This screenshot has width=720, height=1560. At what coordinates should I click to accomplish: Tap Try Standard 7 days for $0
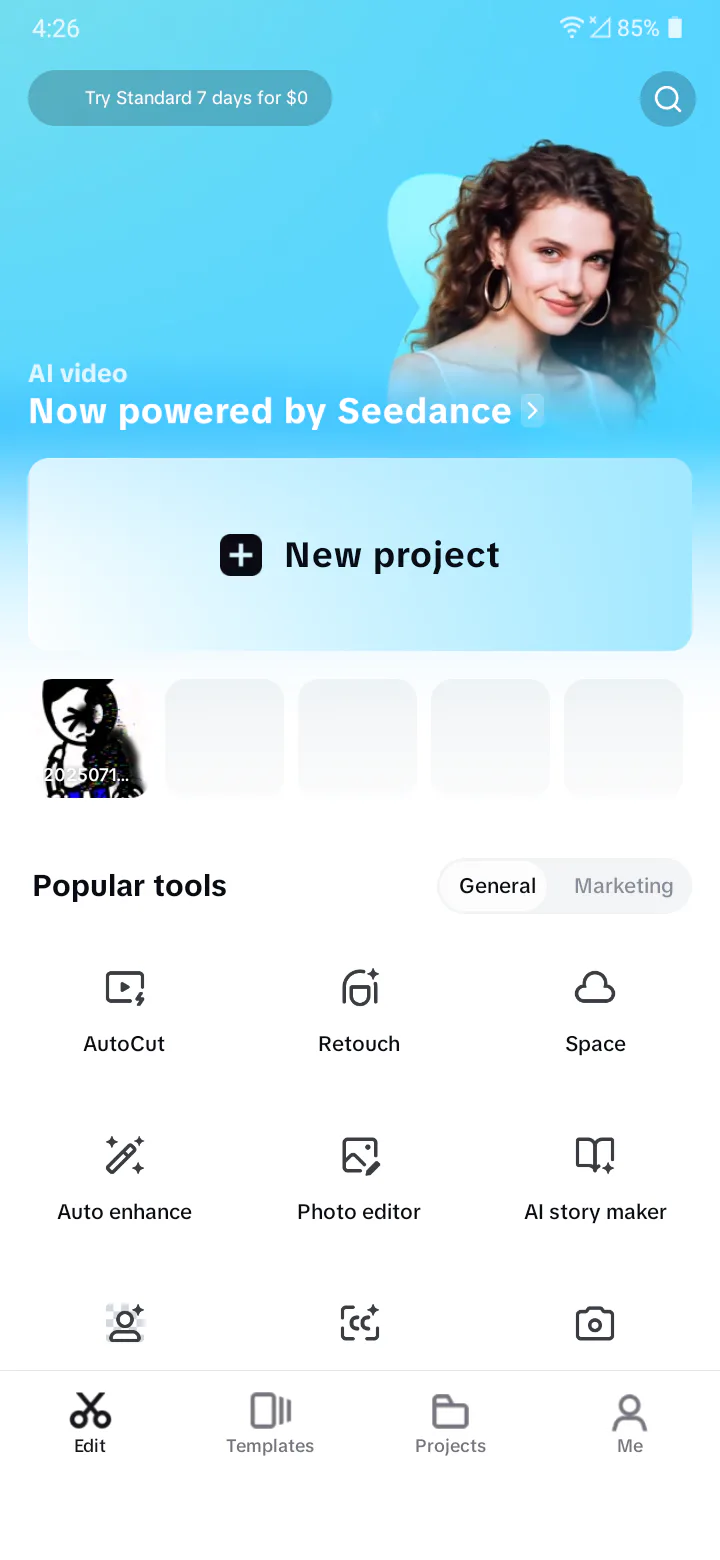pos(180,98)
